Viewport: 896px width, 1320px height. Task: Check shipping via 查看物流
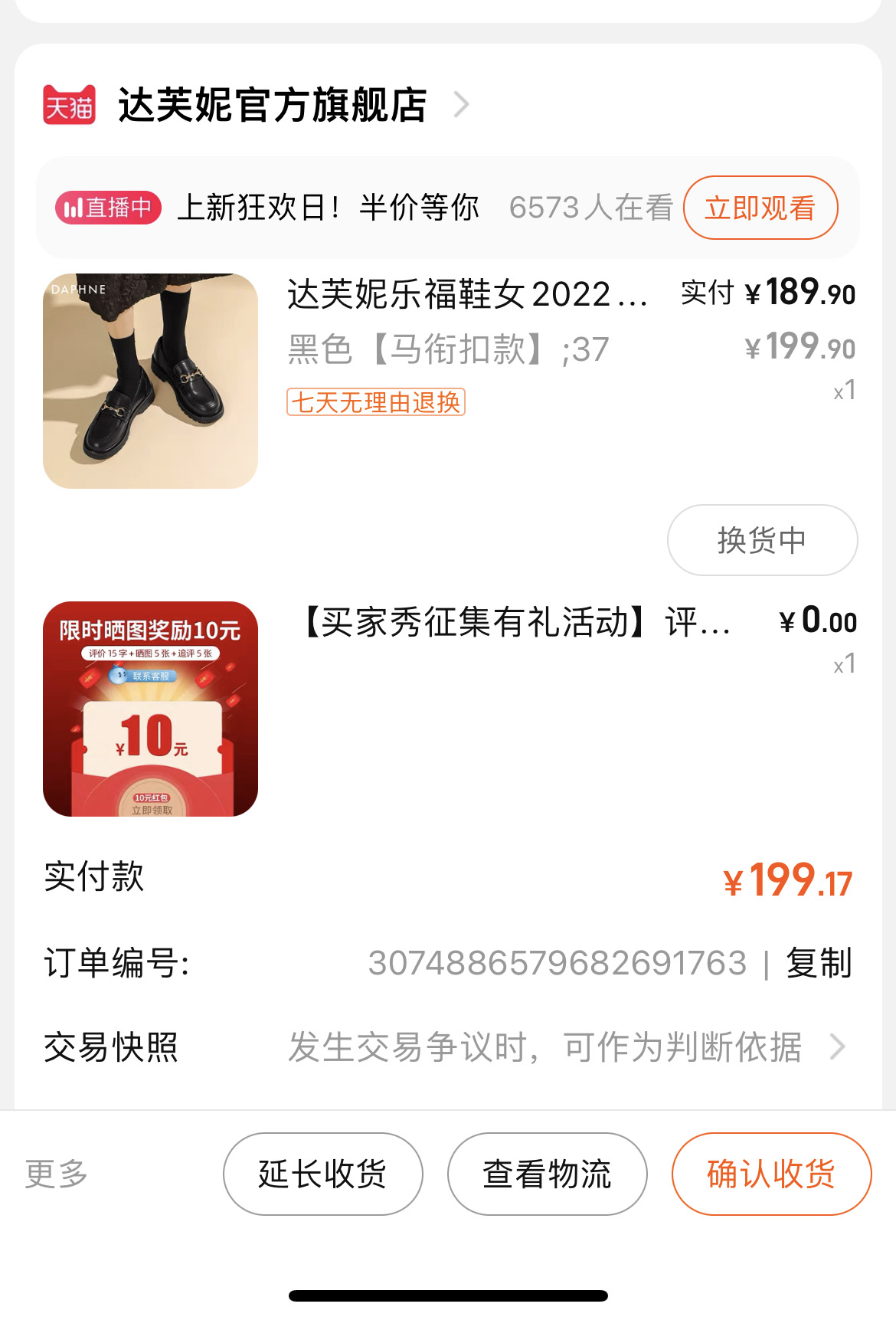click(547, 1174)
